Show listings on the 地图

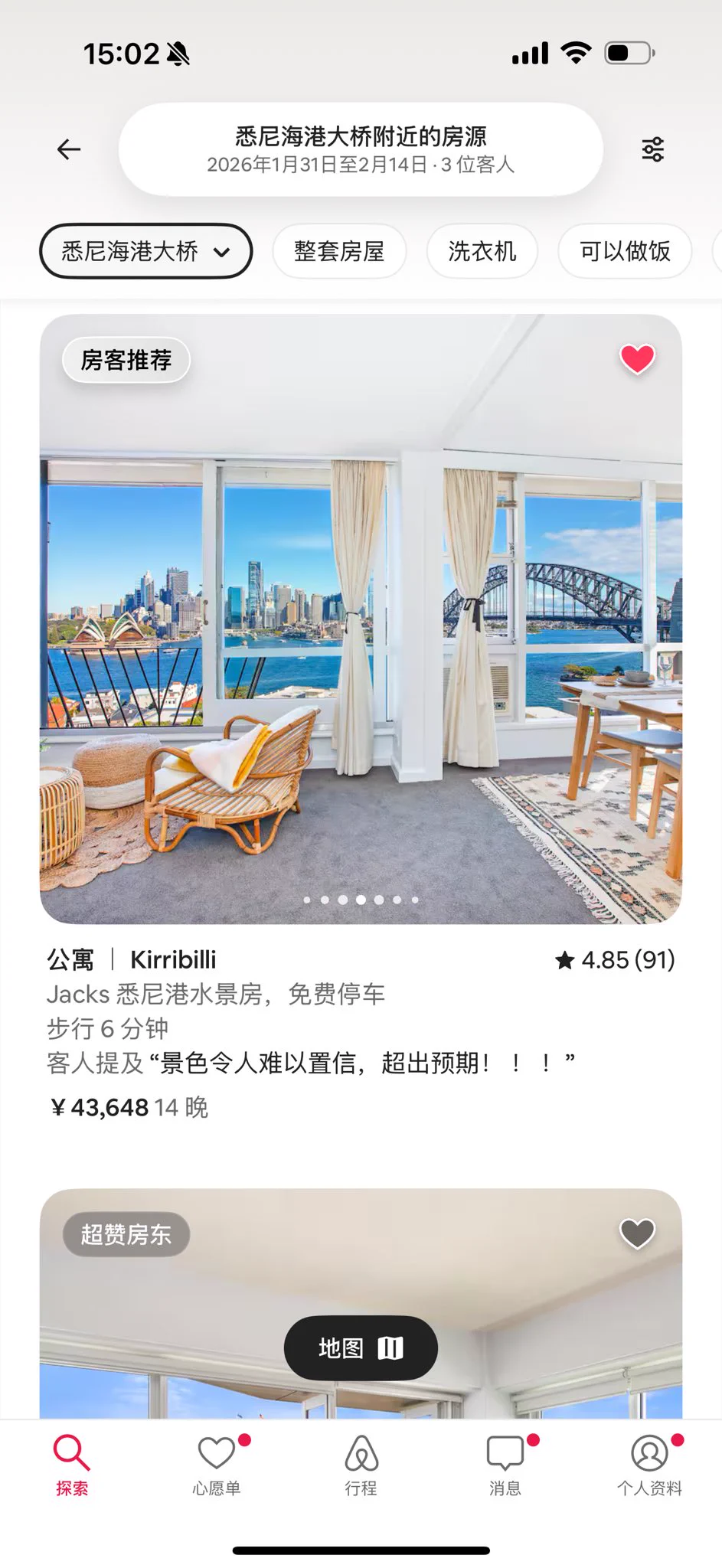pyautogui.click(x=361, y=1347)
